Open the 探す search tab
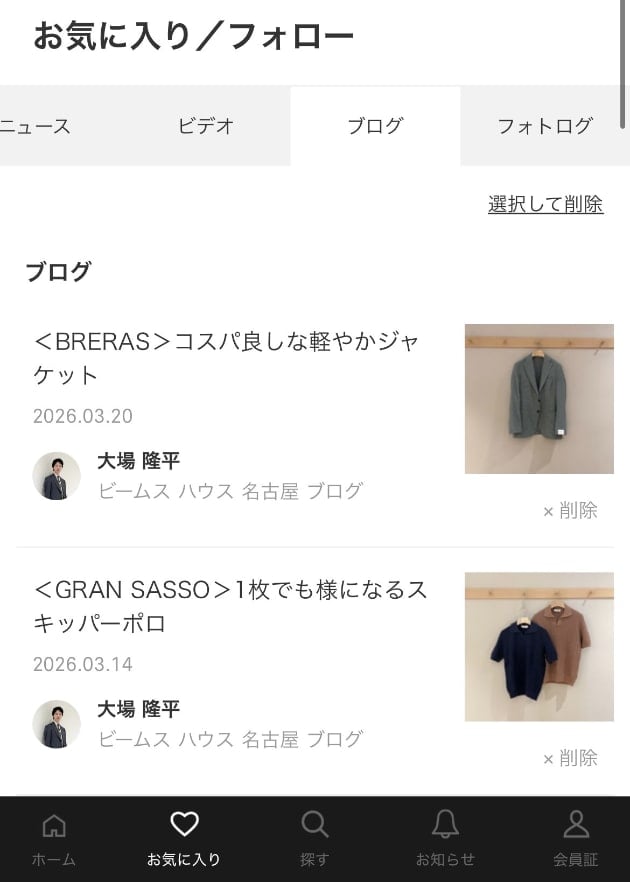The image size is (630, 882). [314, 839]
